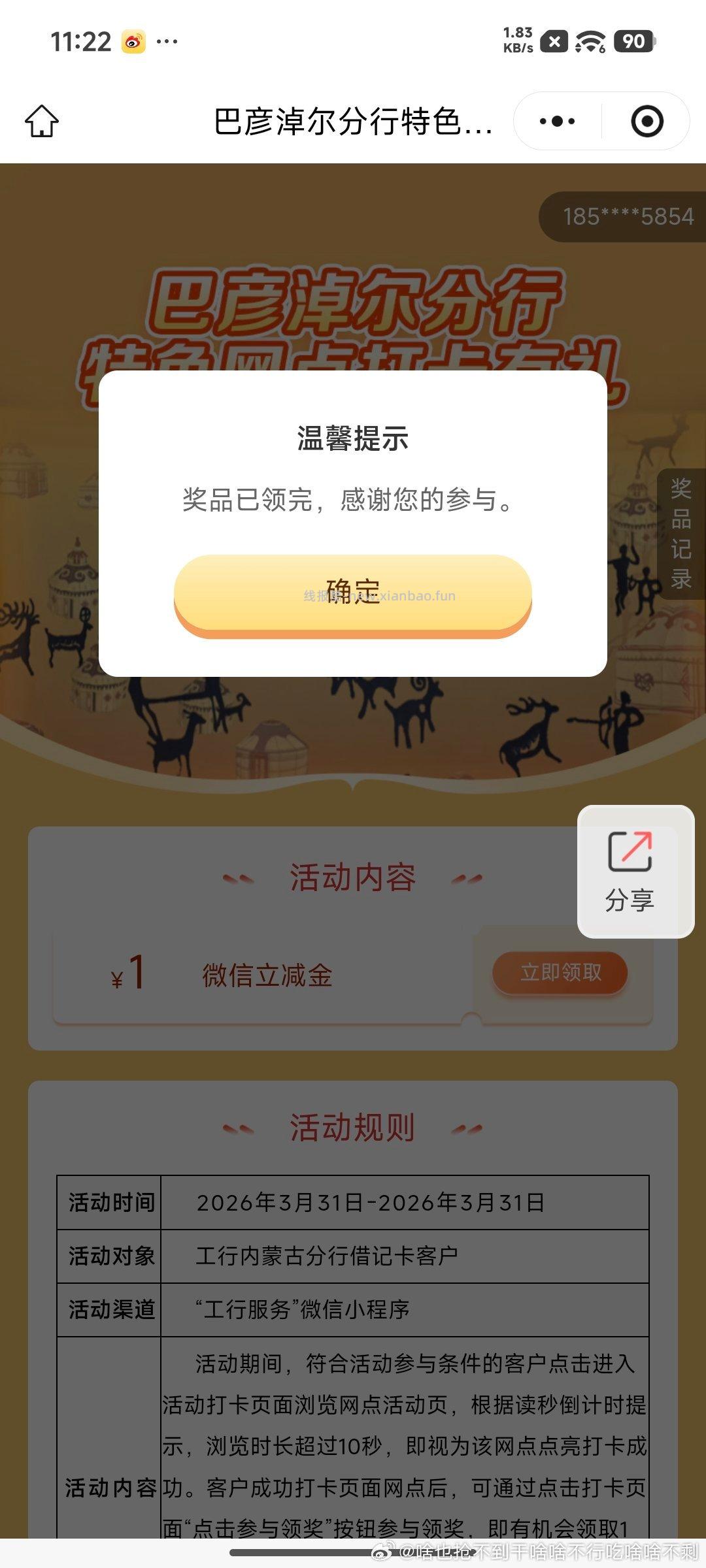Tap the 温馨提示 dialog title
This screenshot has height=1568, width=706.
[352, 439]
